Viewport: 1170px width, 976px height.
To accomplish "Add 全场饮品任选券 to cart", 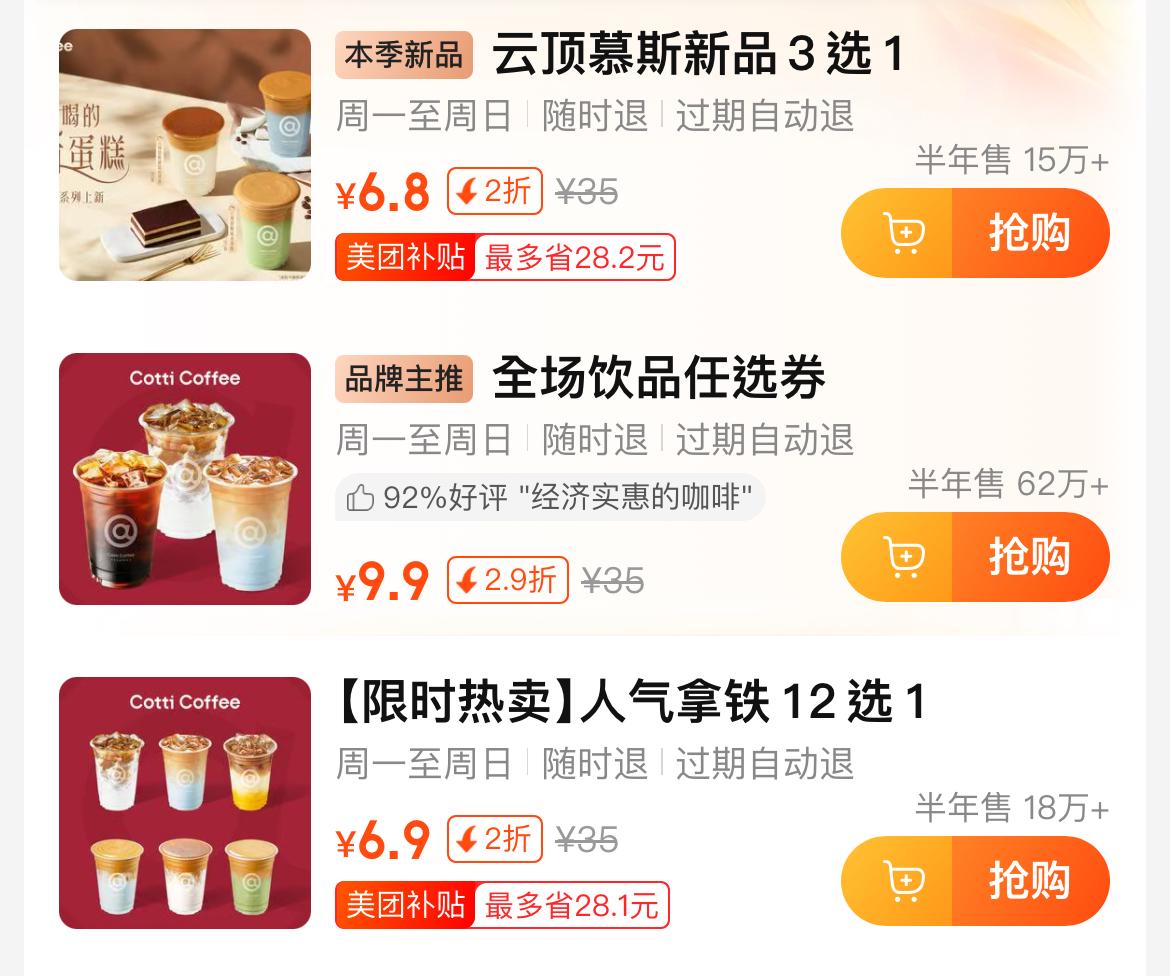I will pyautogui.click(x=901, y=557).
